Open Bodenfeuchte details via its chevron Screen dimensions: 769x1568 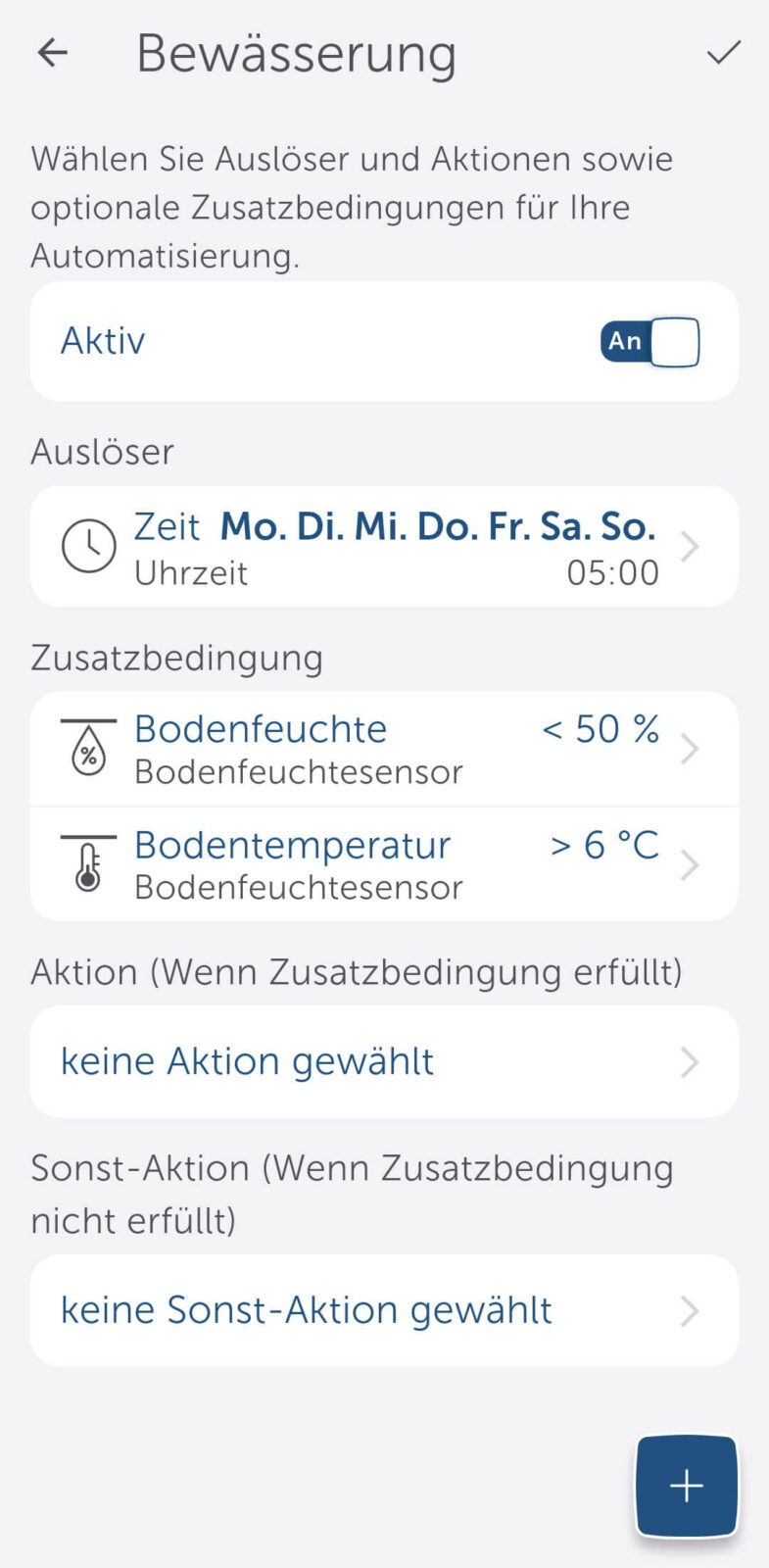(x=690, y=748)
